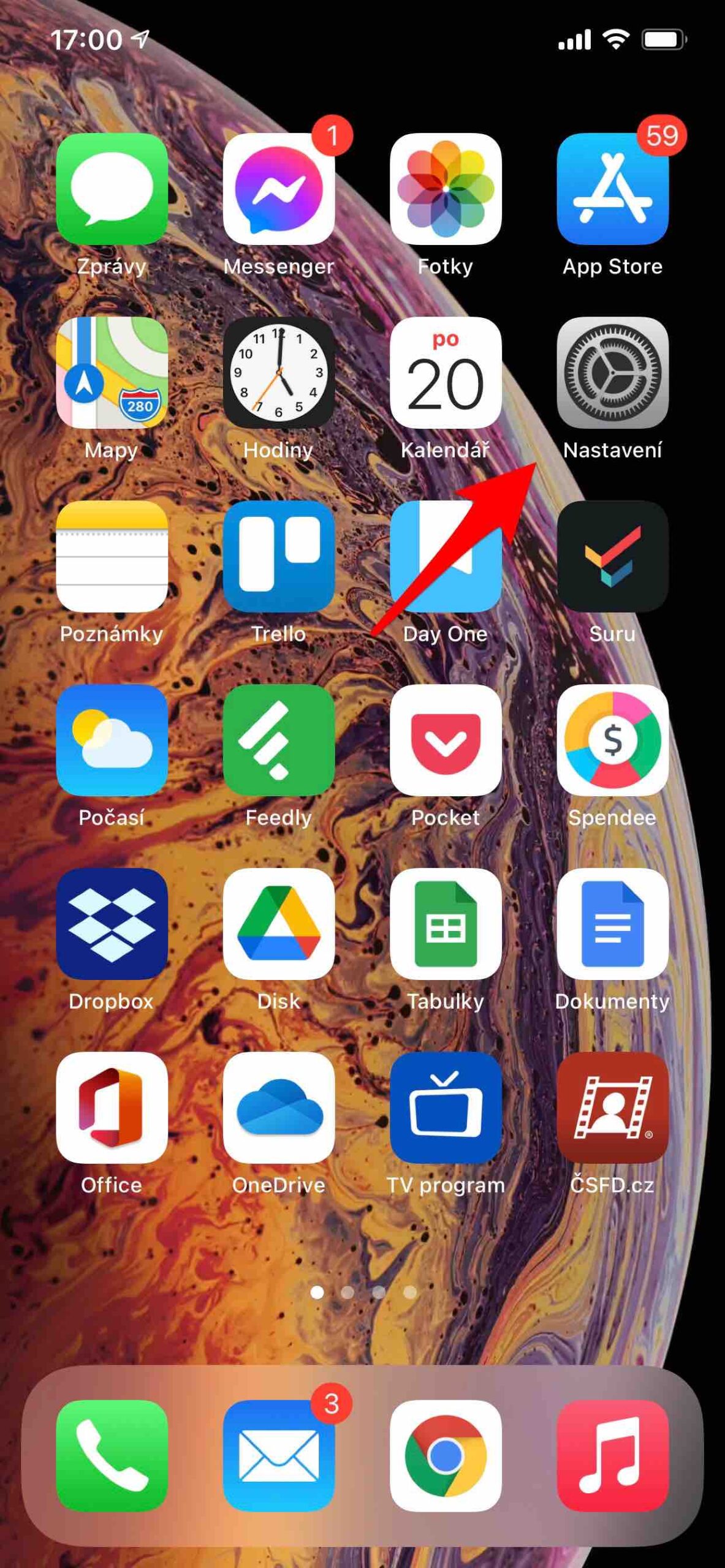Open the Dokumenty app

(612, 926)
